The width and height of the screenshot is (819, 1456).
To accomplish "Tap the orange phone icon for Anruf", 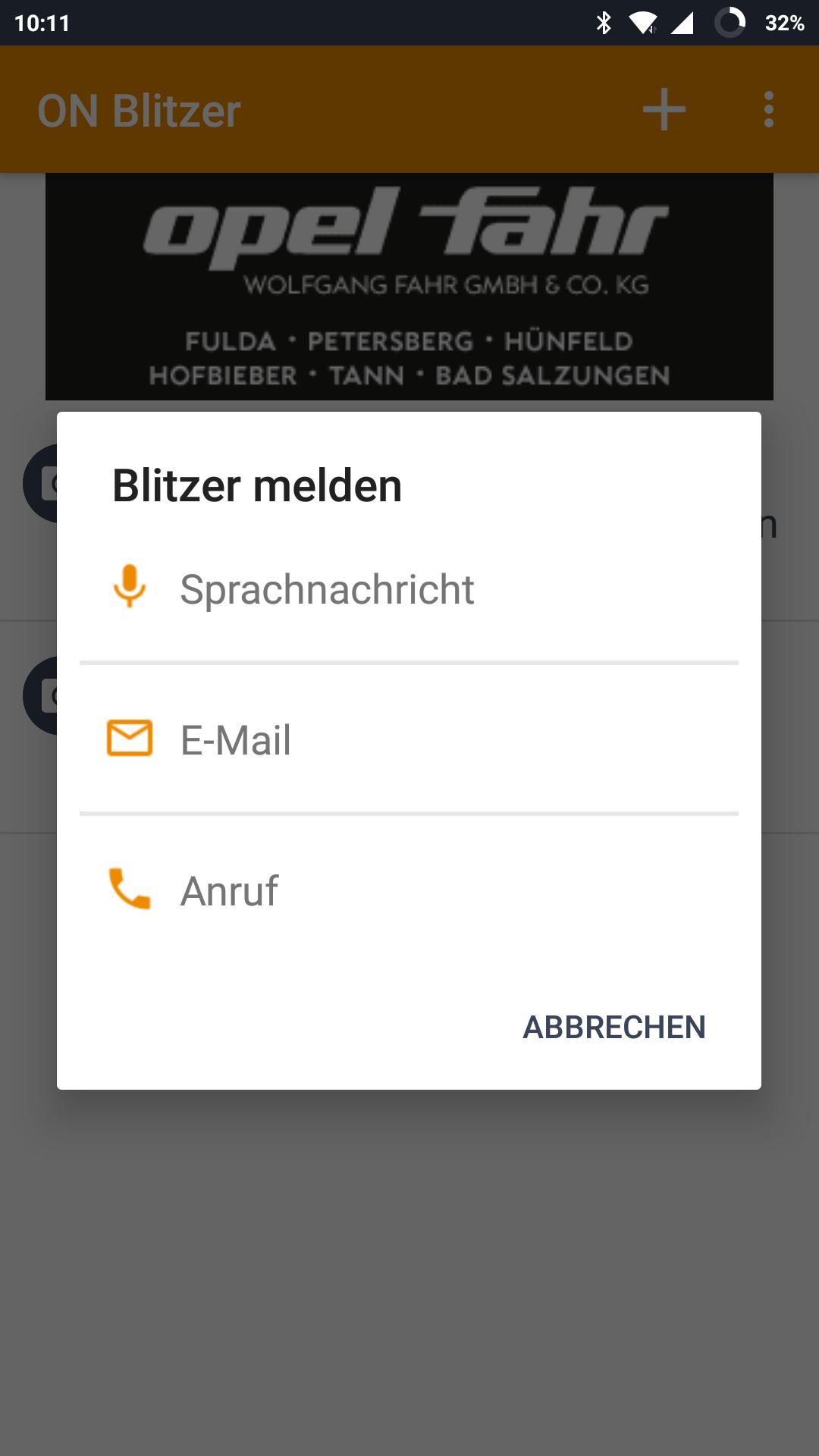I will point(130,890).
